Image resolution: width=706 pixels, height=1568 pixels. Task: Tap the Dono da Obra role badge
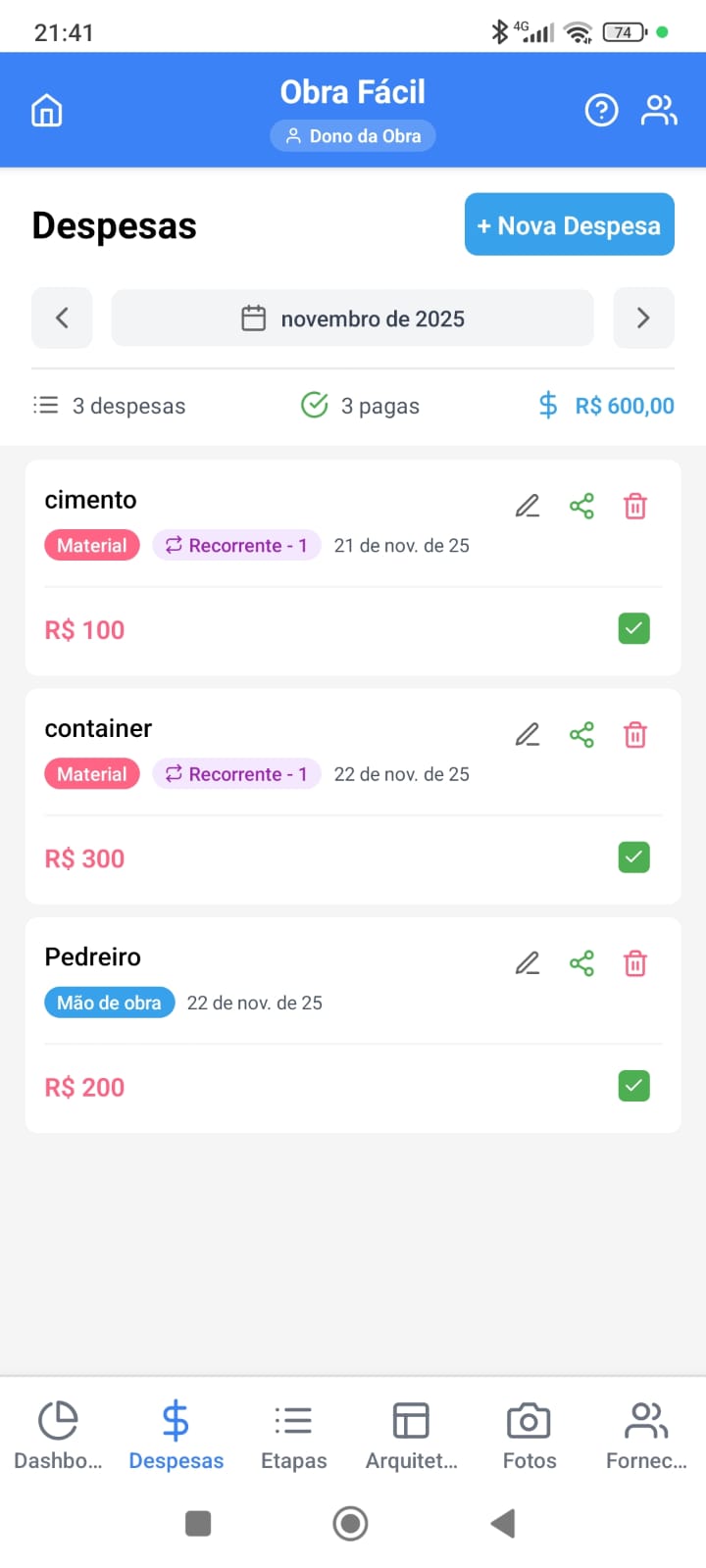click(353, 135)
